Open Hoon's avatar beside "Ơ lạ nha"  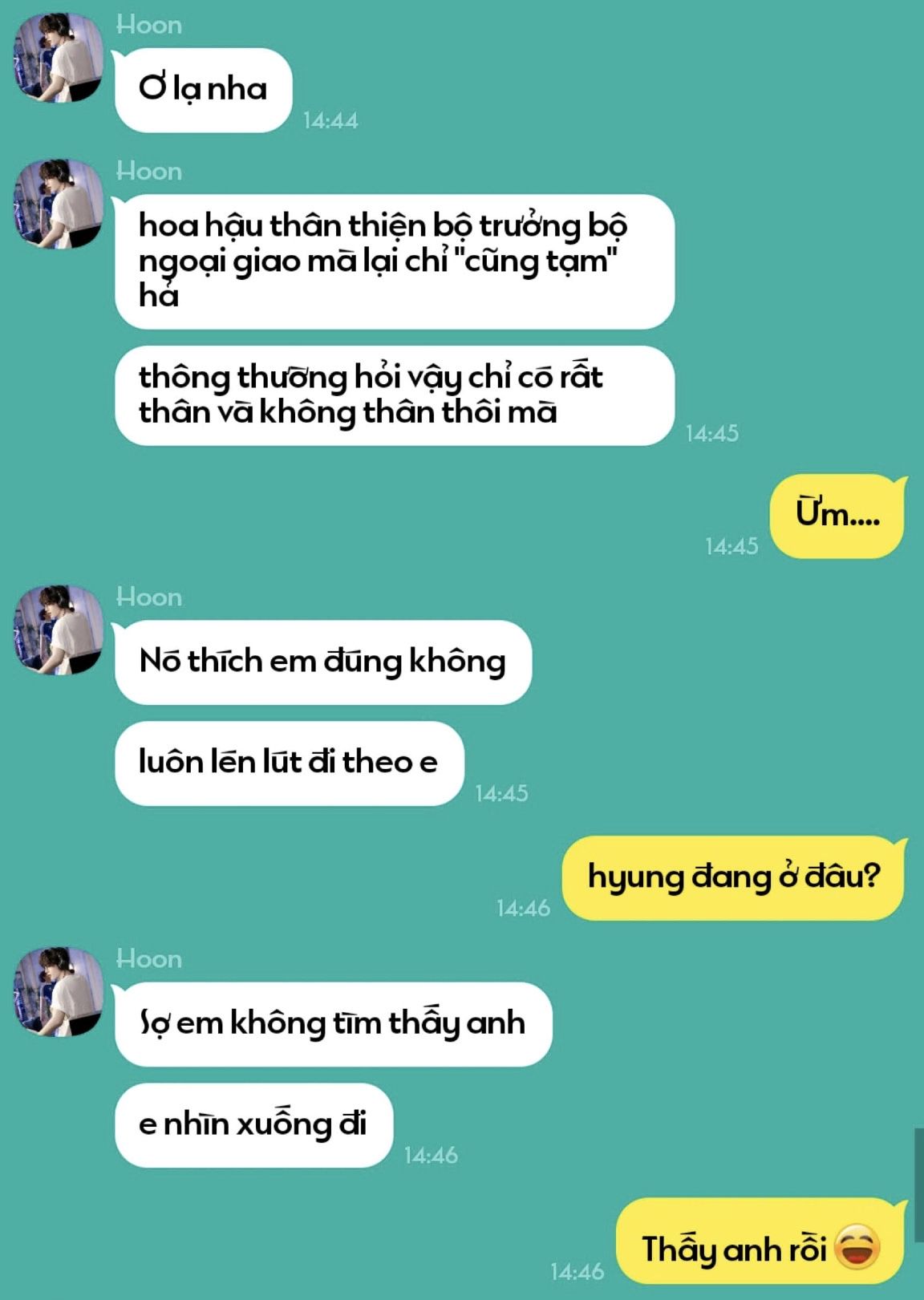(59, 58)
